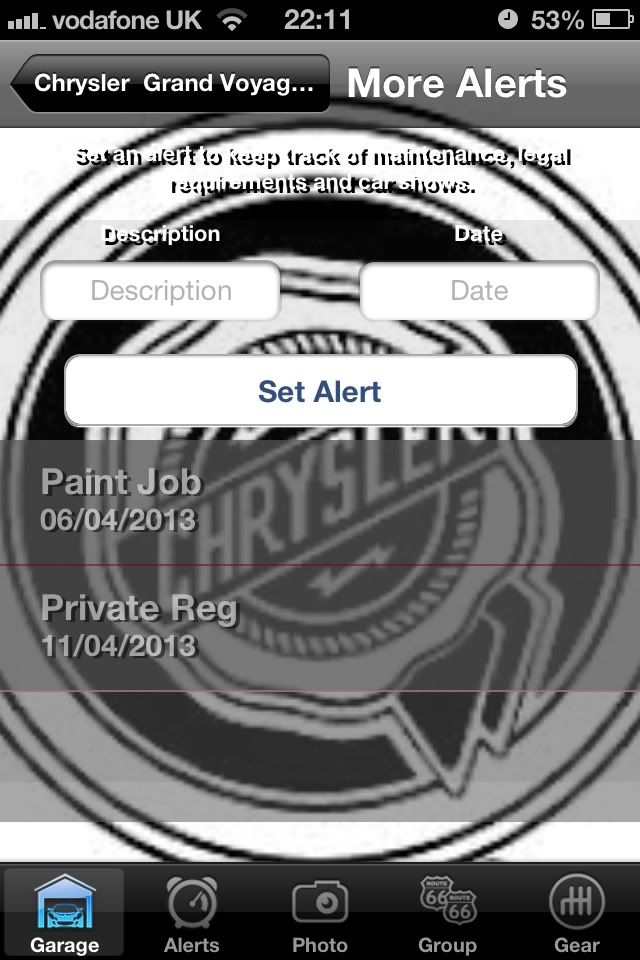Go back to Chrysler Grand Voyager

pos(170,83)
